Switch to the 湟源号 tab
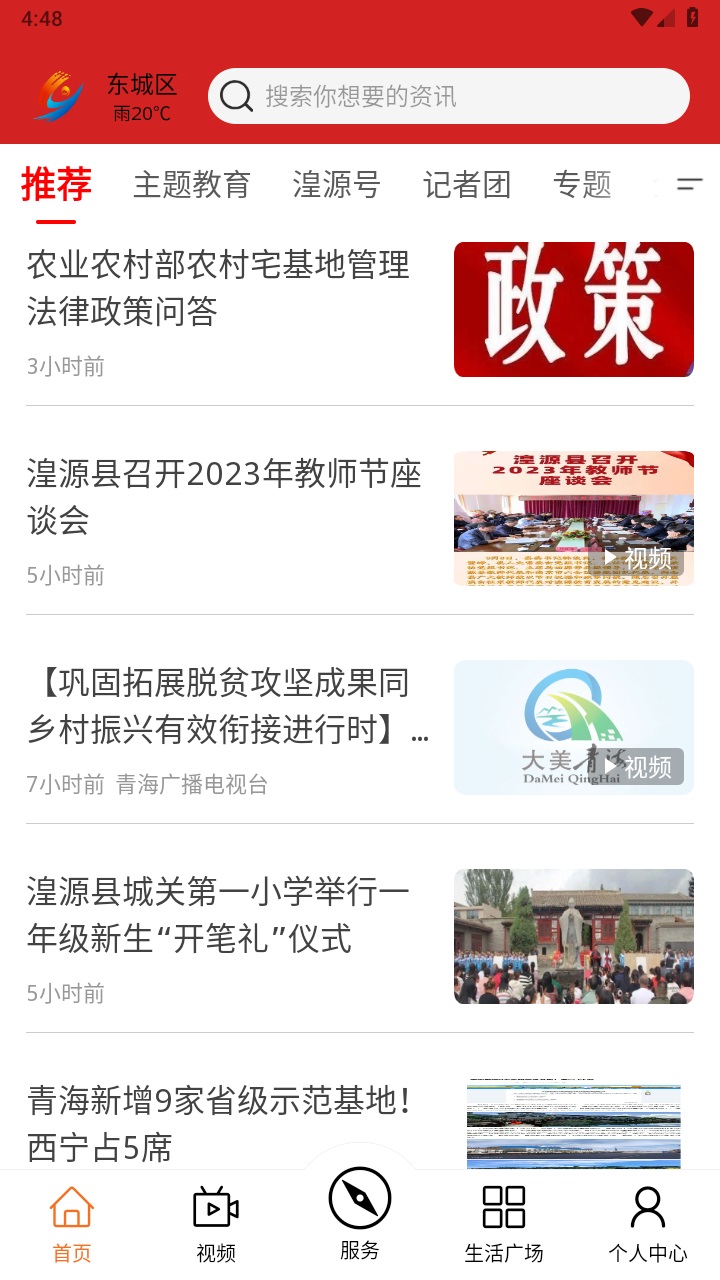Image resolution: width=720 pixels, height=1280 pixels. coord(336,185)
